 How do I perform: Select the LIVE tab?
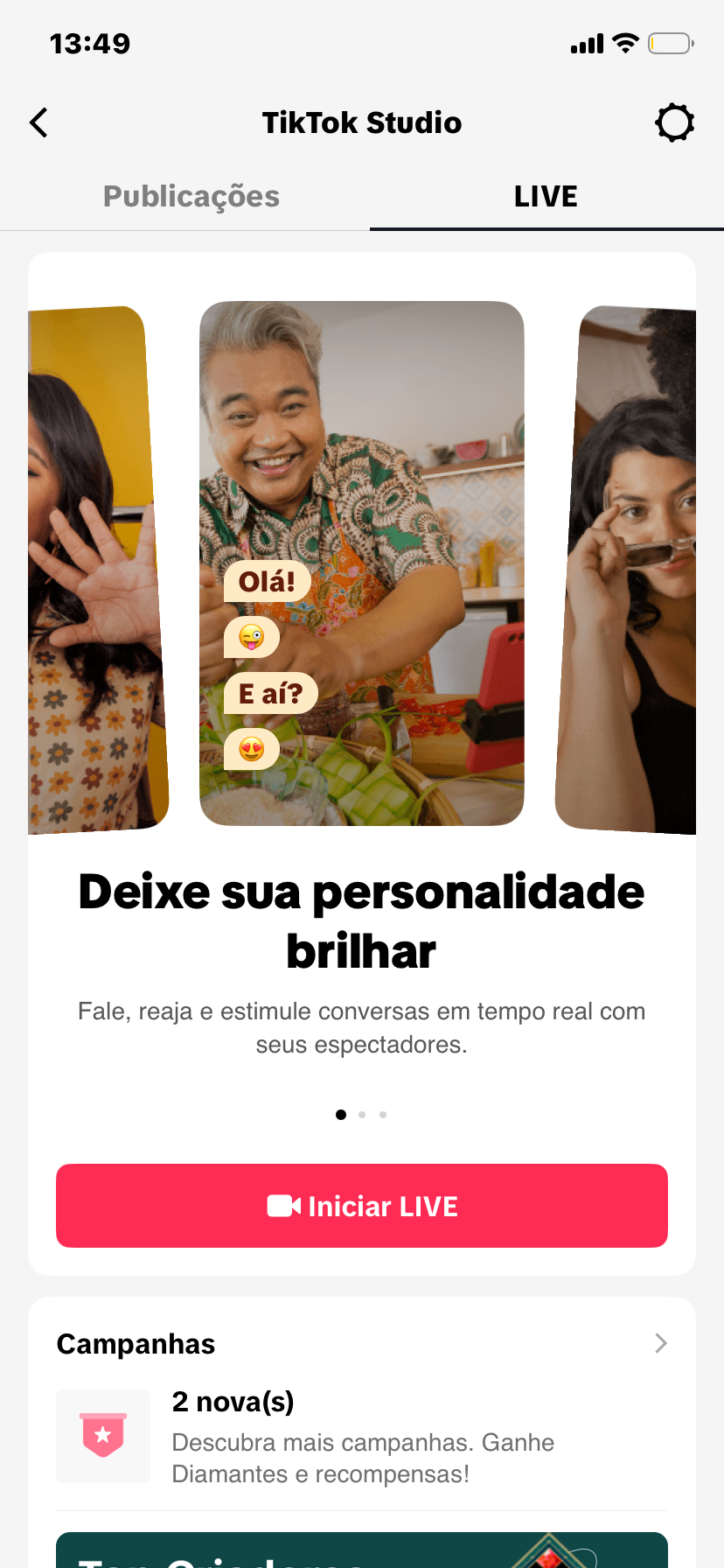[x=546, y=197]
